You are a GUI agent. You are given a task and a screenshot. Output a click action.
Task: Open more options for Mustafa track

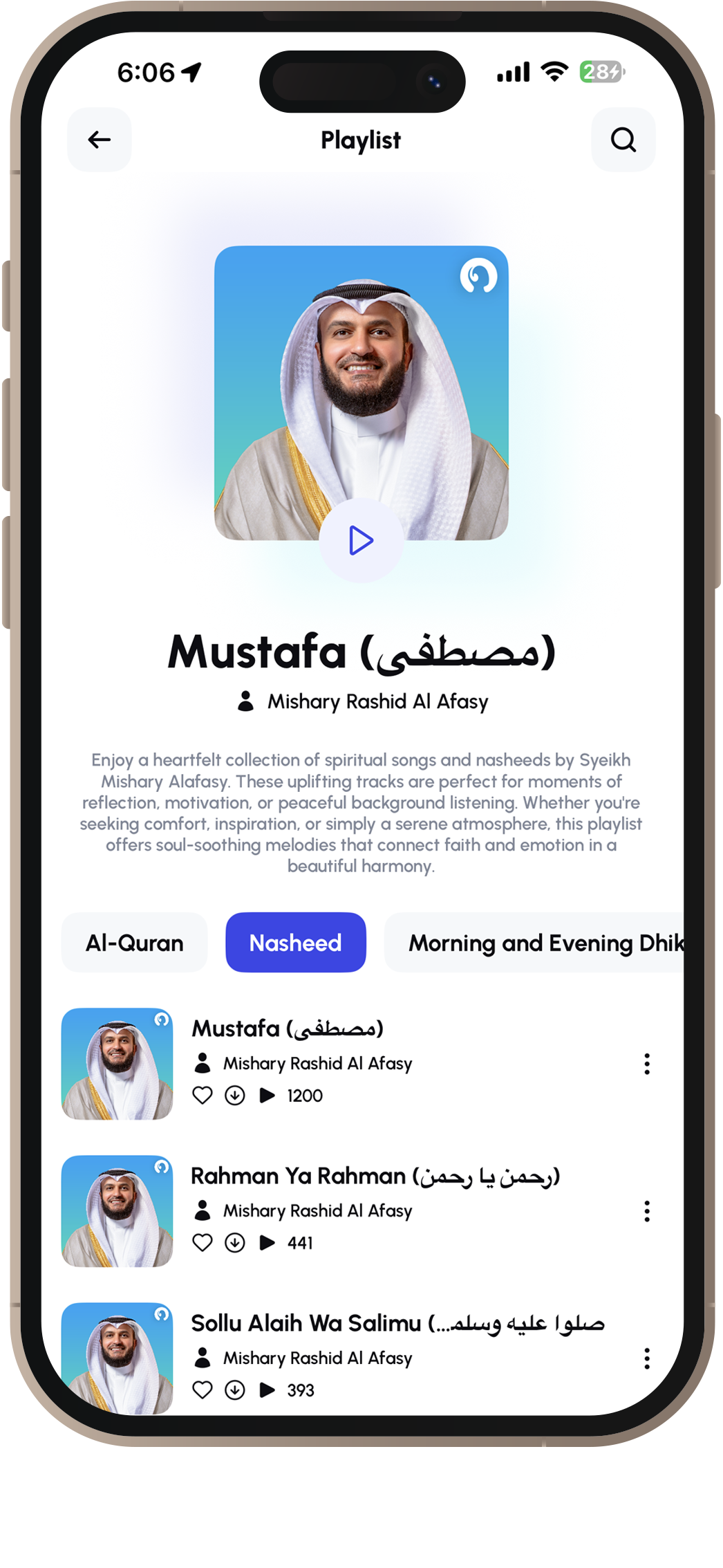[x=647, y=1064]
